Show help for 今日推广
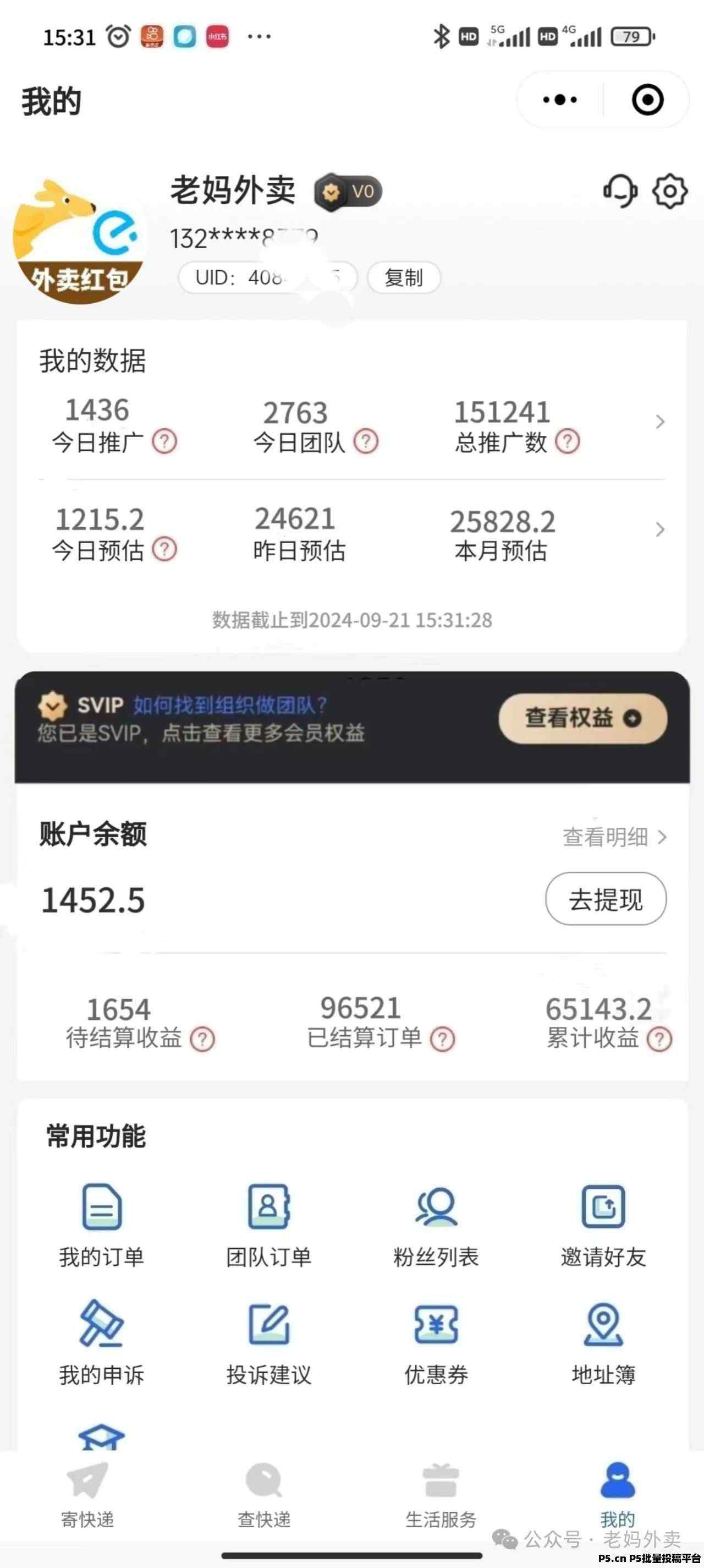The image size is (704, 1568). (x=164, y=441)
